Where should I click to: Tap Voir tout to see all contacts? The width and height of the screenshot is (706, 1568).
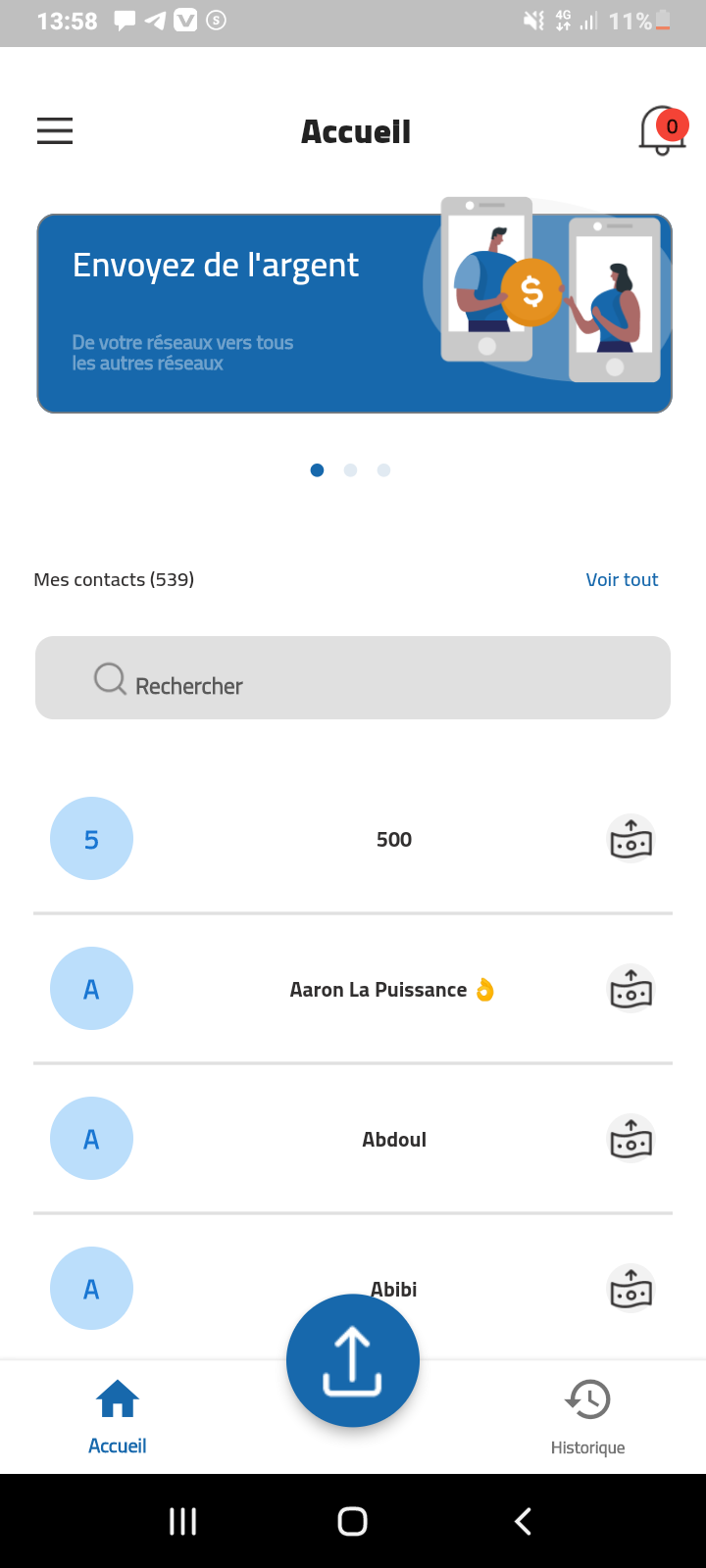click(x=622, y=580)
